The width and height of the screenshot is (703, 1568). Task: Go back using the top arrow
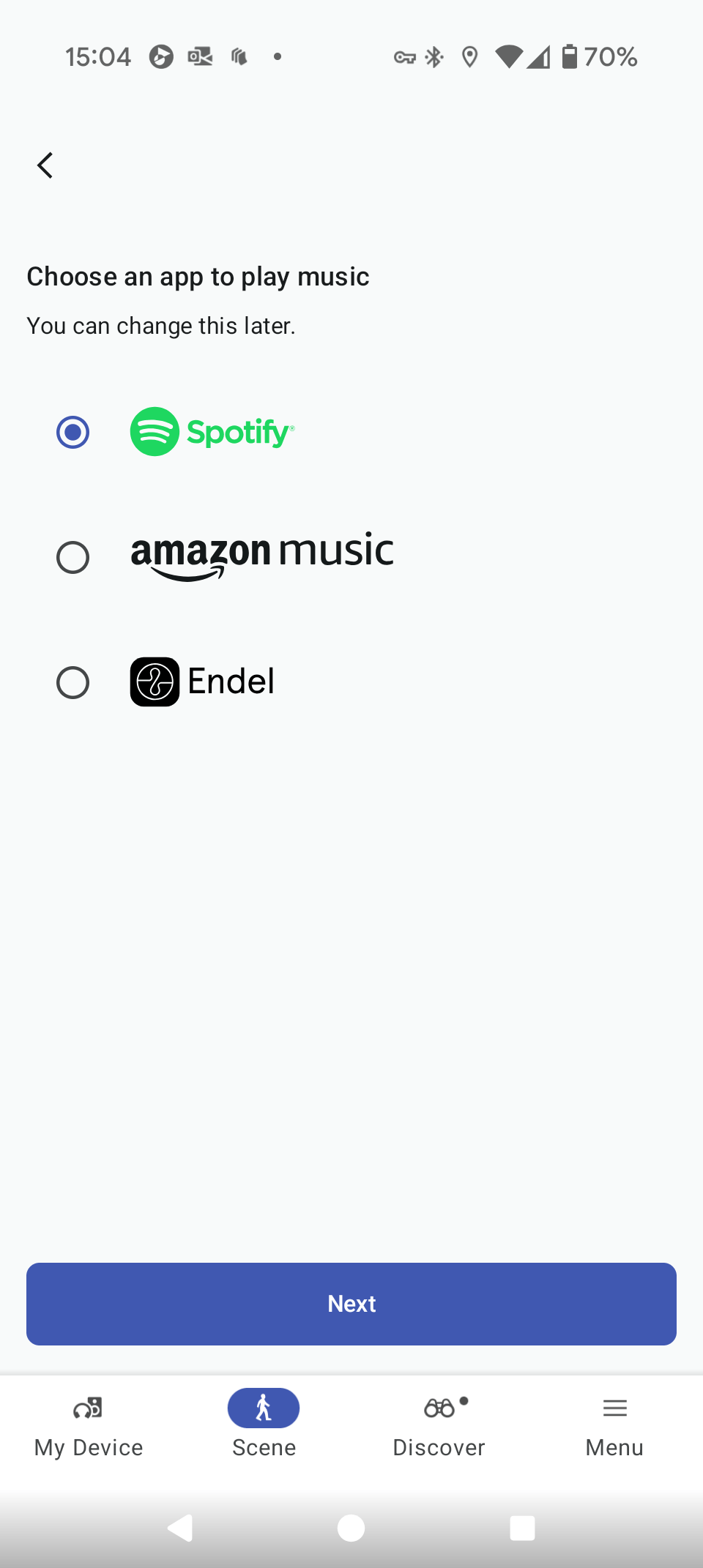45,165
